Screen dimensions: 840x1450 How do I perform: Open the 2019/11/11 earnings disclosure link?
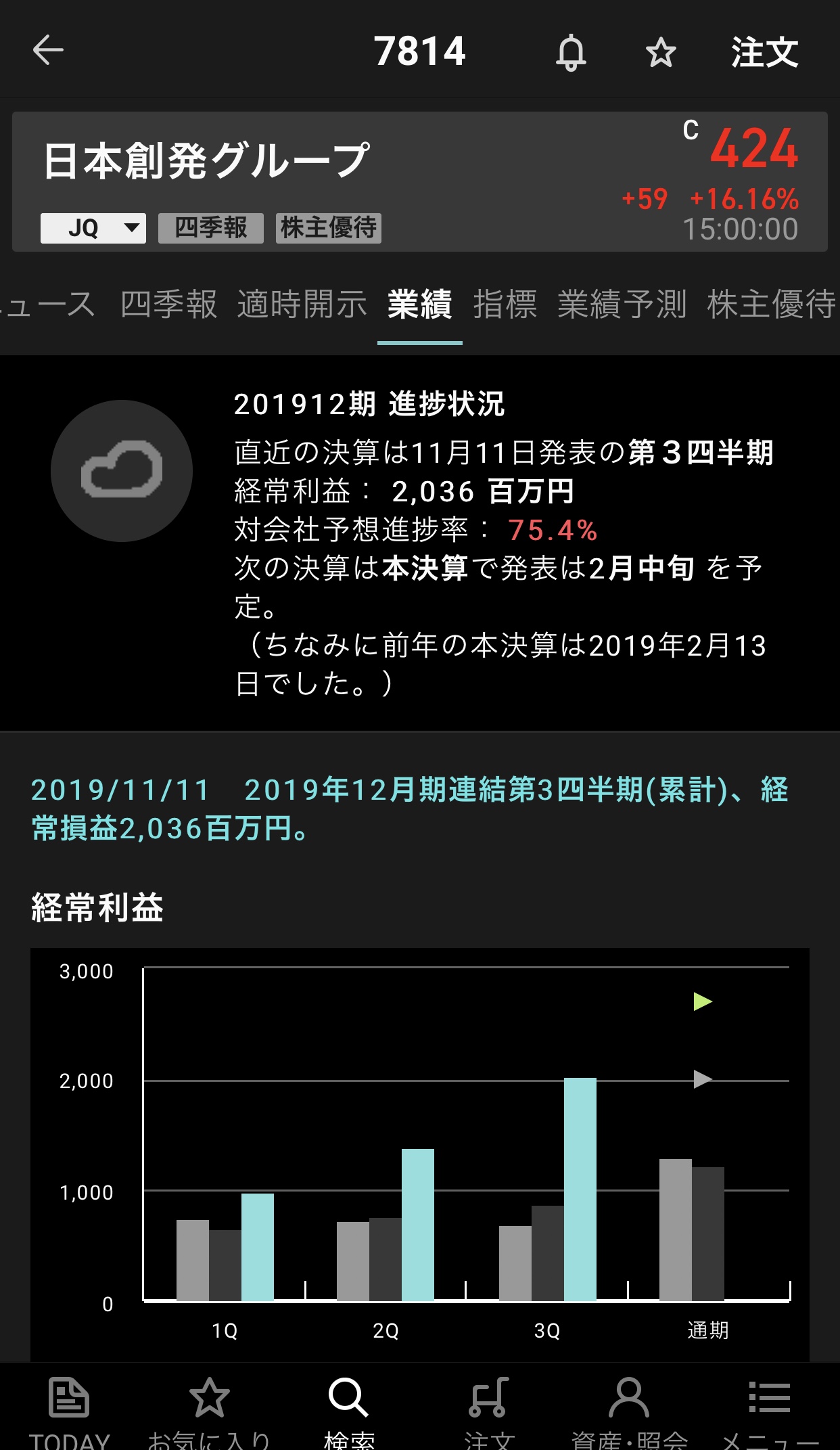(409, 809)
